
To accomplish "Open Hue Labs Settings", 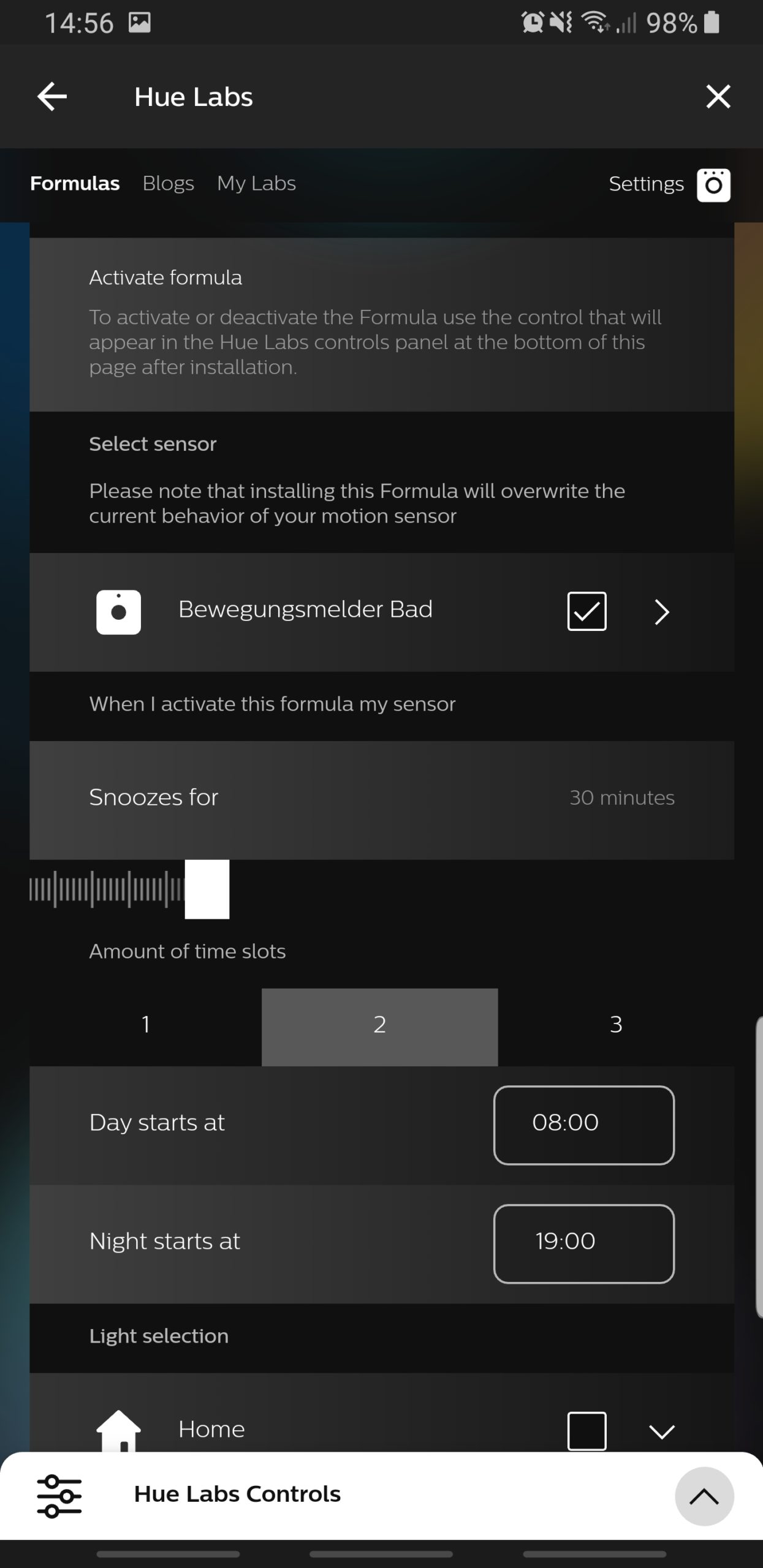I will pos(669,184).
